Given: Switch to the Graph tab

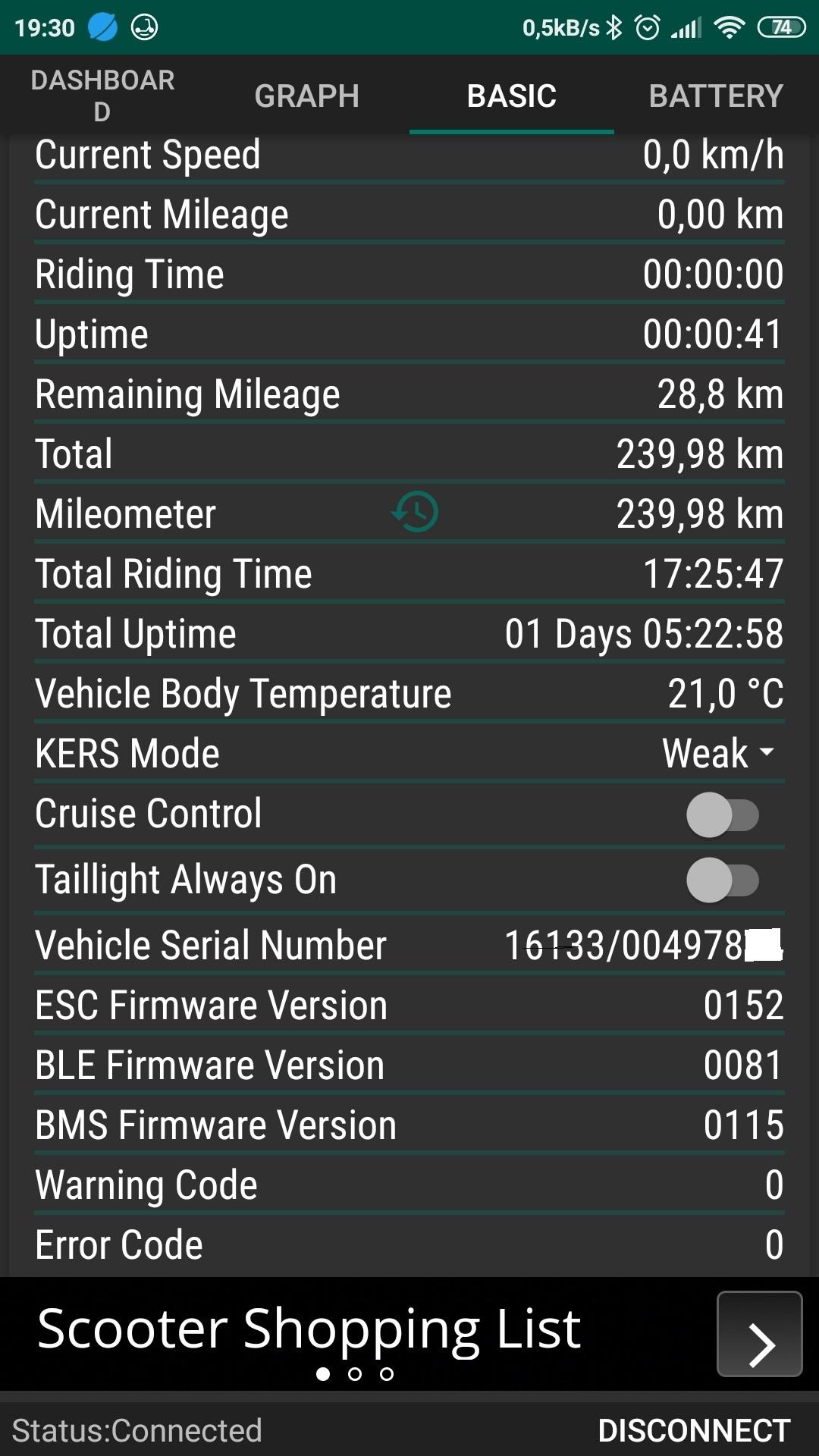Looking at the screenshot, I should click(306, 96).
